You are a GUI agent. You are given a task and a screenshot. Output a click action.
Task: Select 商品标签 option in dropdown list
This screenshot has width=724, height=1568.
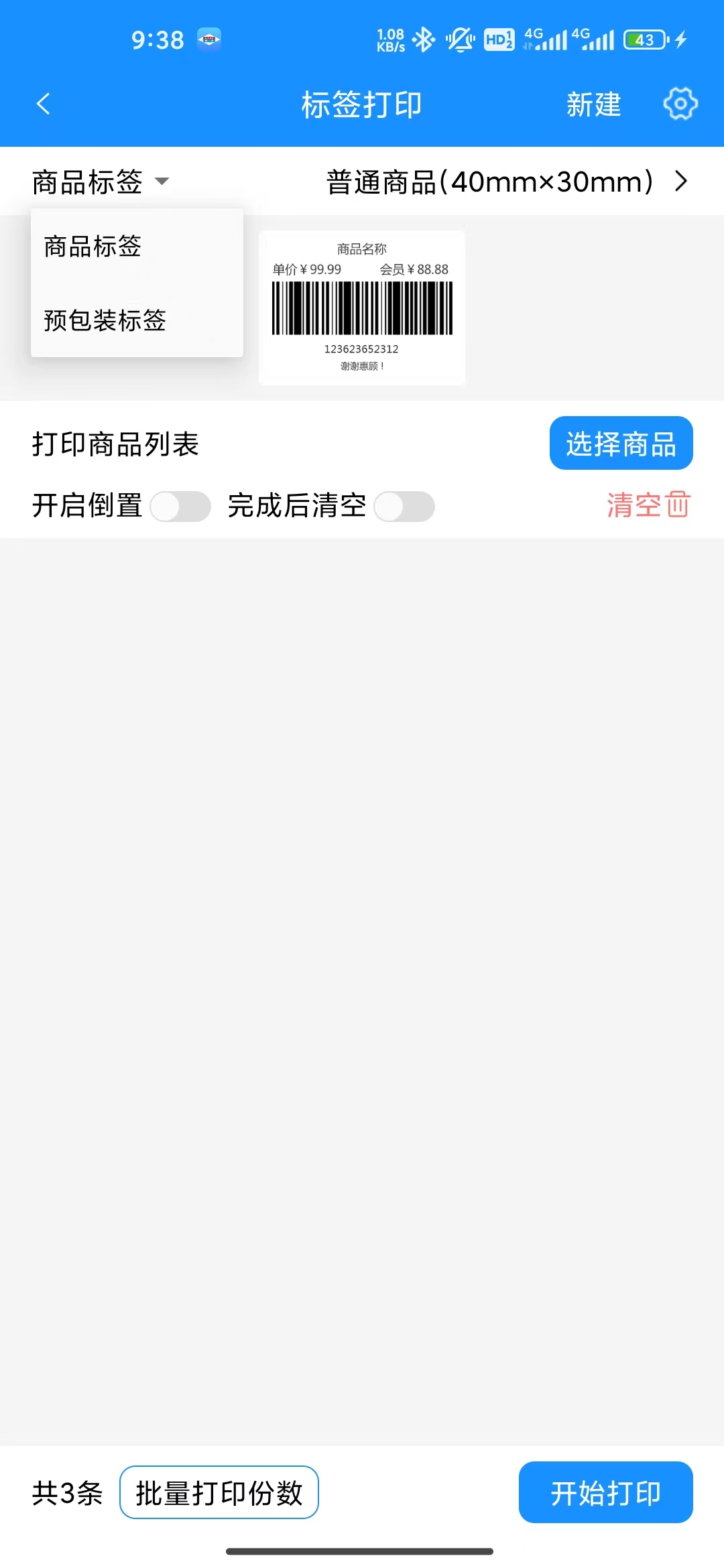[x=93, y=247]
